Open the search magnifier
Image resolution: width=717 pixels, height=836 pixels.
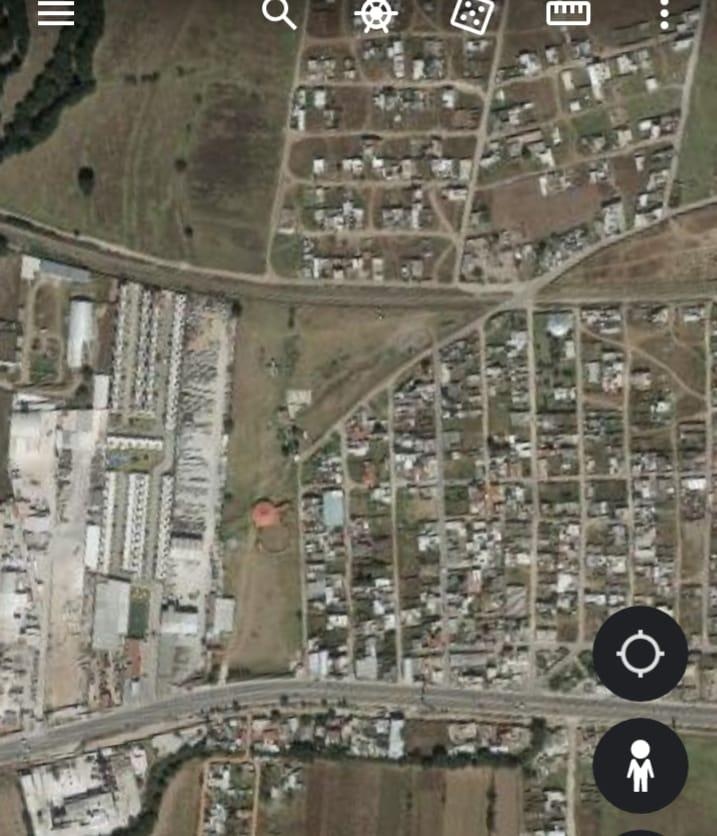(279, 13)
